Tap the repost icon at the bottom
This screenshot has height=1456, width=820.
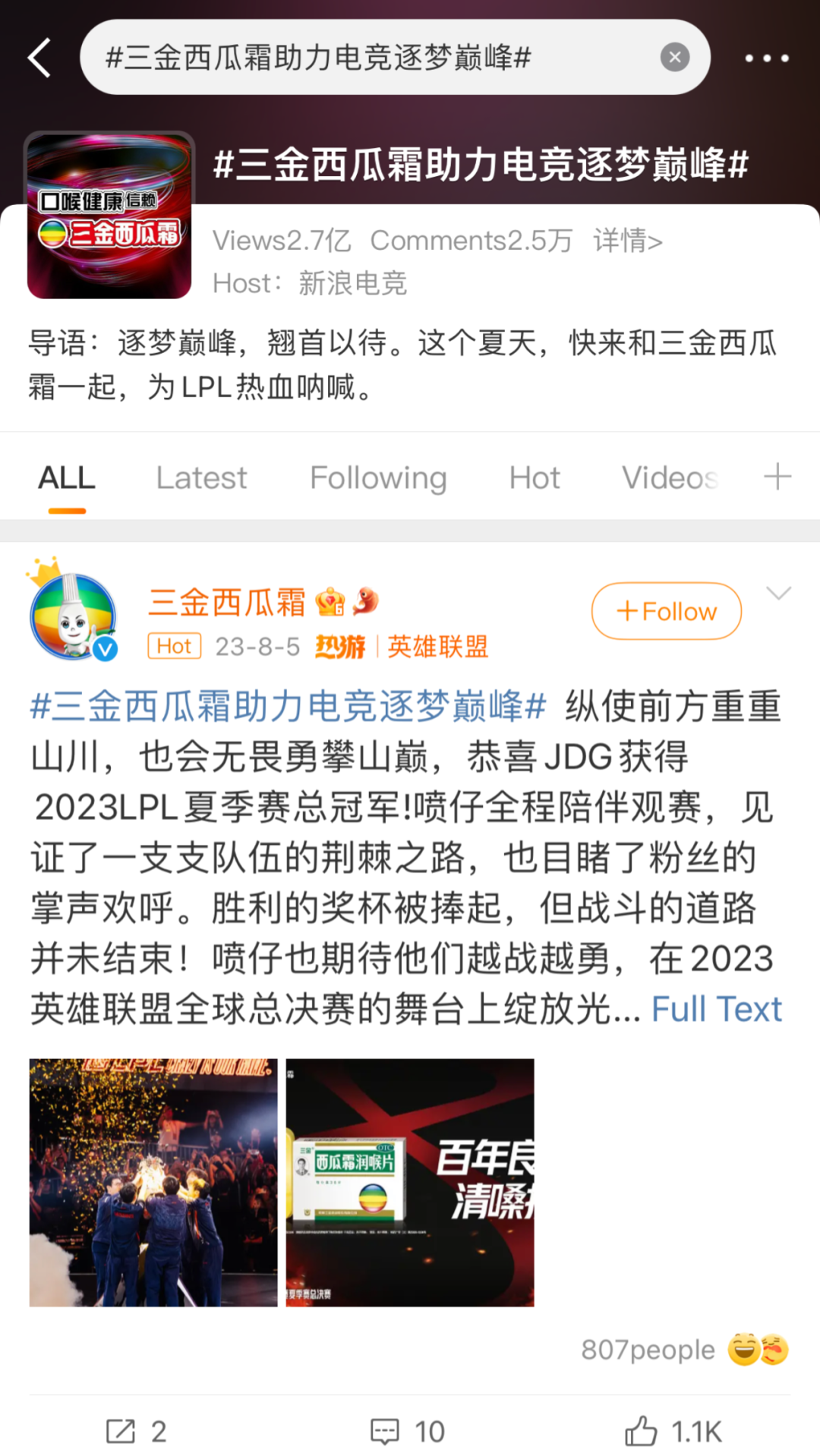[121, 1429]
